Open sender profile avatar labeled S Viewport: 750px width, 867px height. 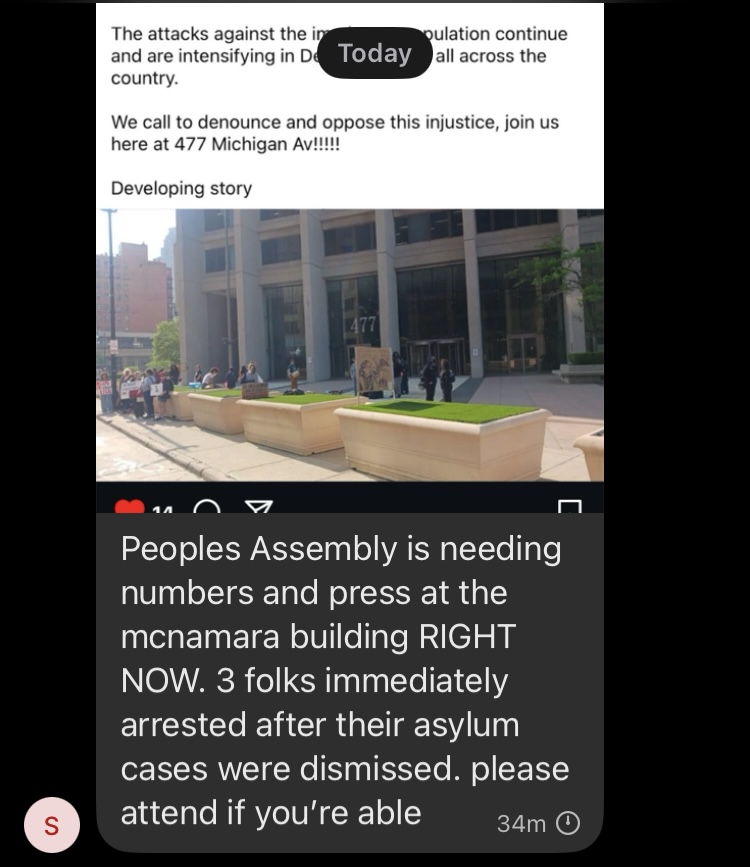(x=52, y=825)
